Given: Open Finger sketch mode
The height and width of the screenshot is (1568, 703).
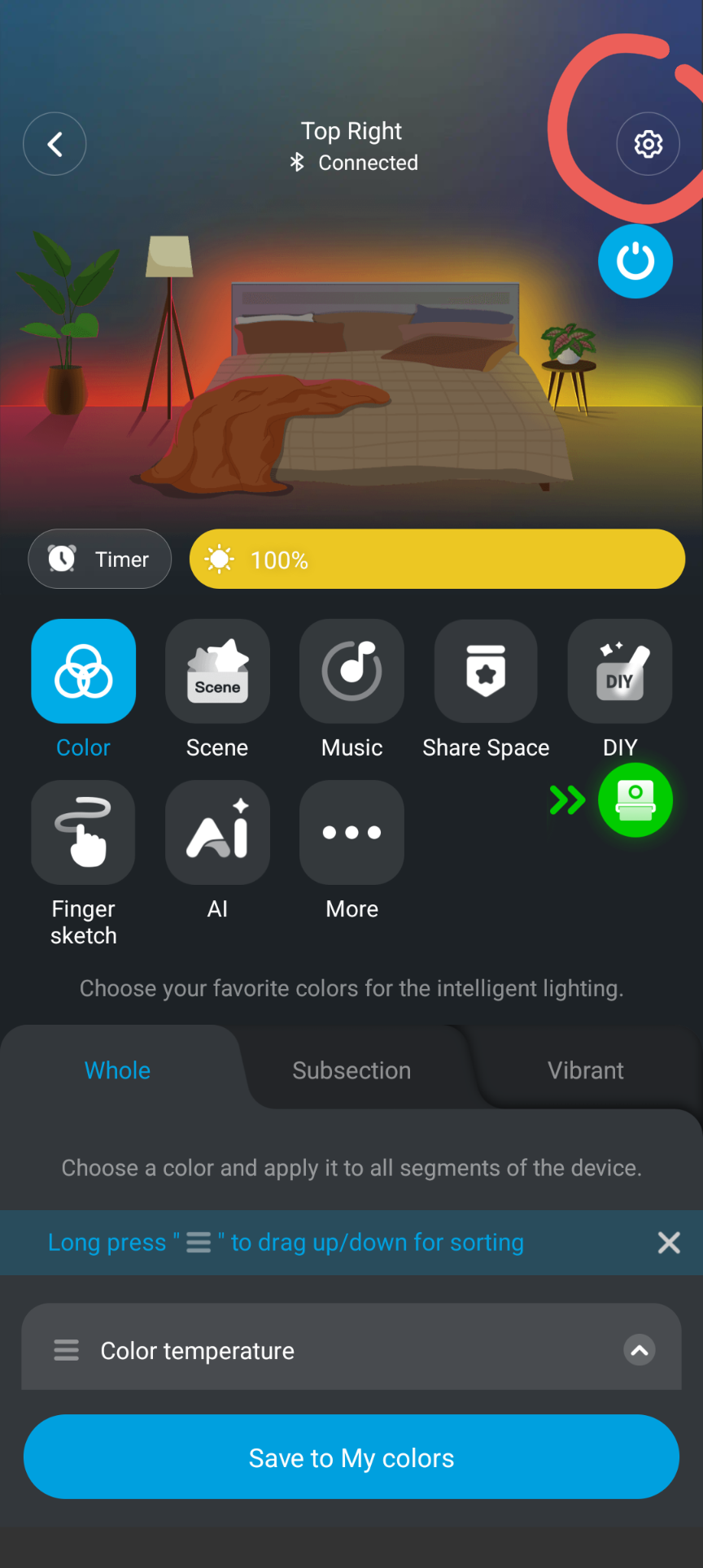Looking at the screenshot, I should pyautogui.click(x=83, y=832).
